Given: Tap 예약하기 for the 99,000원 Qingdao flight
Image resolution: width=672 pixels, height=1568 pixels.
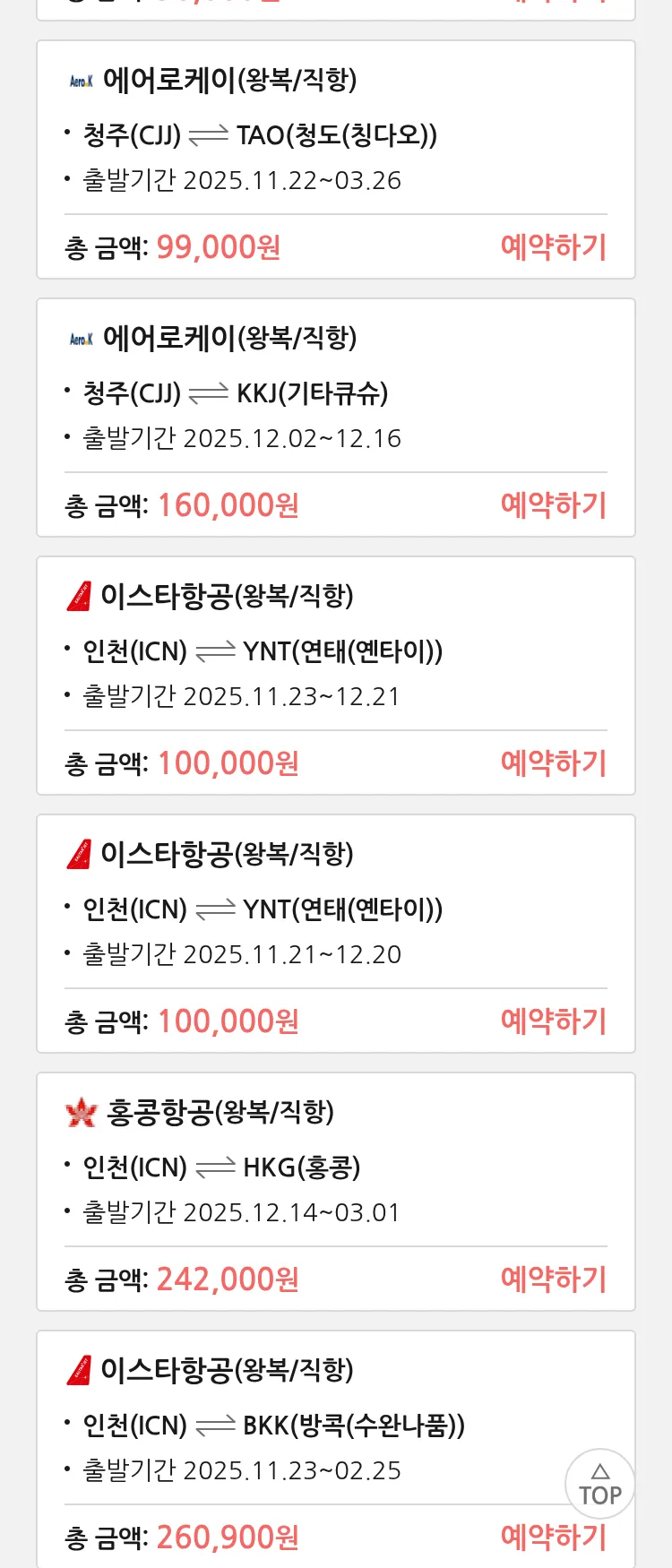Looking at the screenshot, I should [x=553, y=247].
